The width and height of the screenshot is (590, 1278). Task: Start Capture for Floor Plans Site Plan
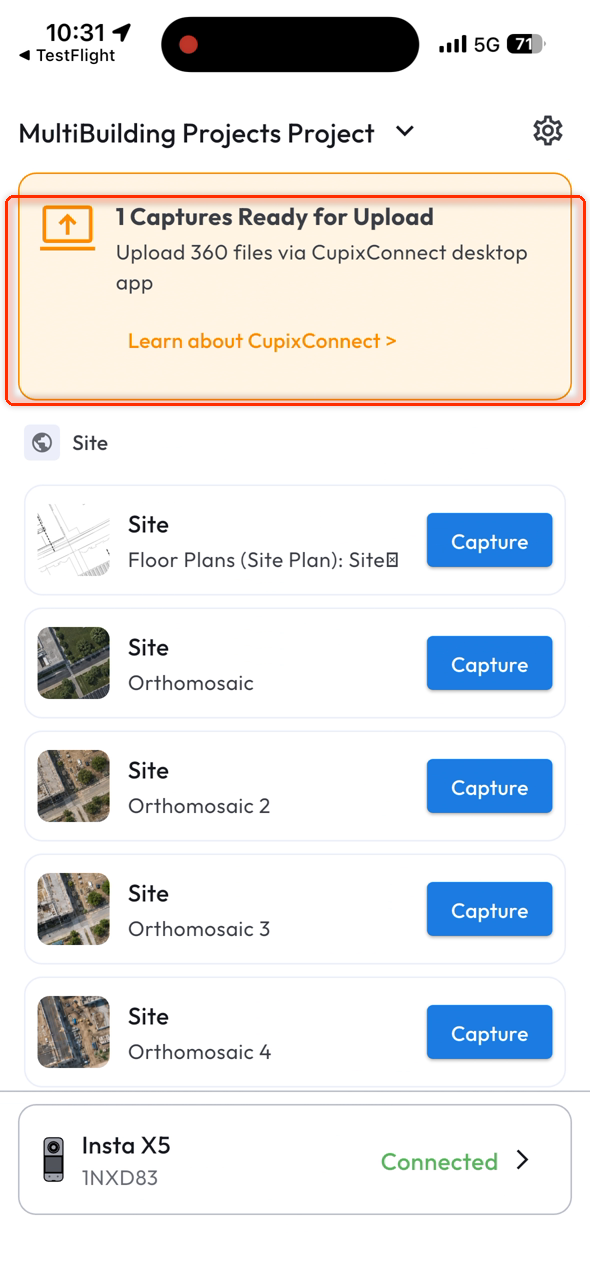click(x=489, y=541)
